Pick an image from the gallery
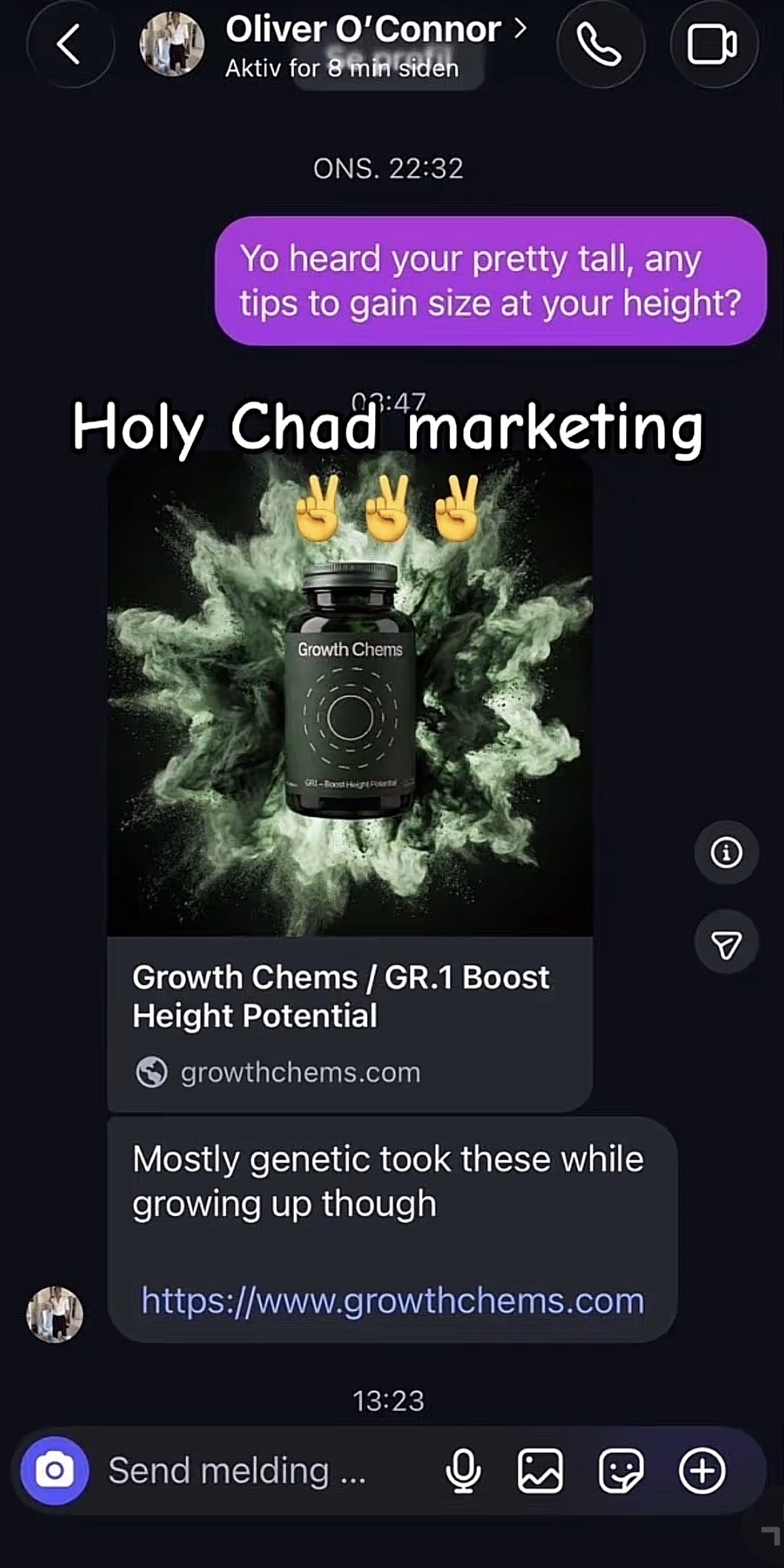This screenshot has height=1568, width=784. (540, 1470)
